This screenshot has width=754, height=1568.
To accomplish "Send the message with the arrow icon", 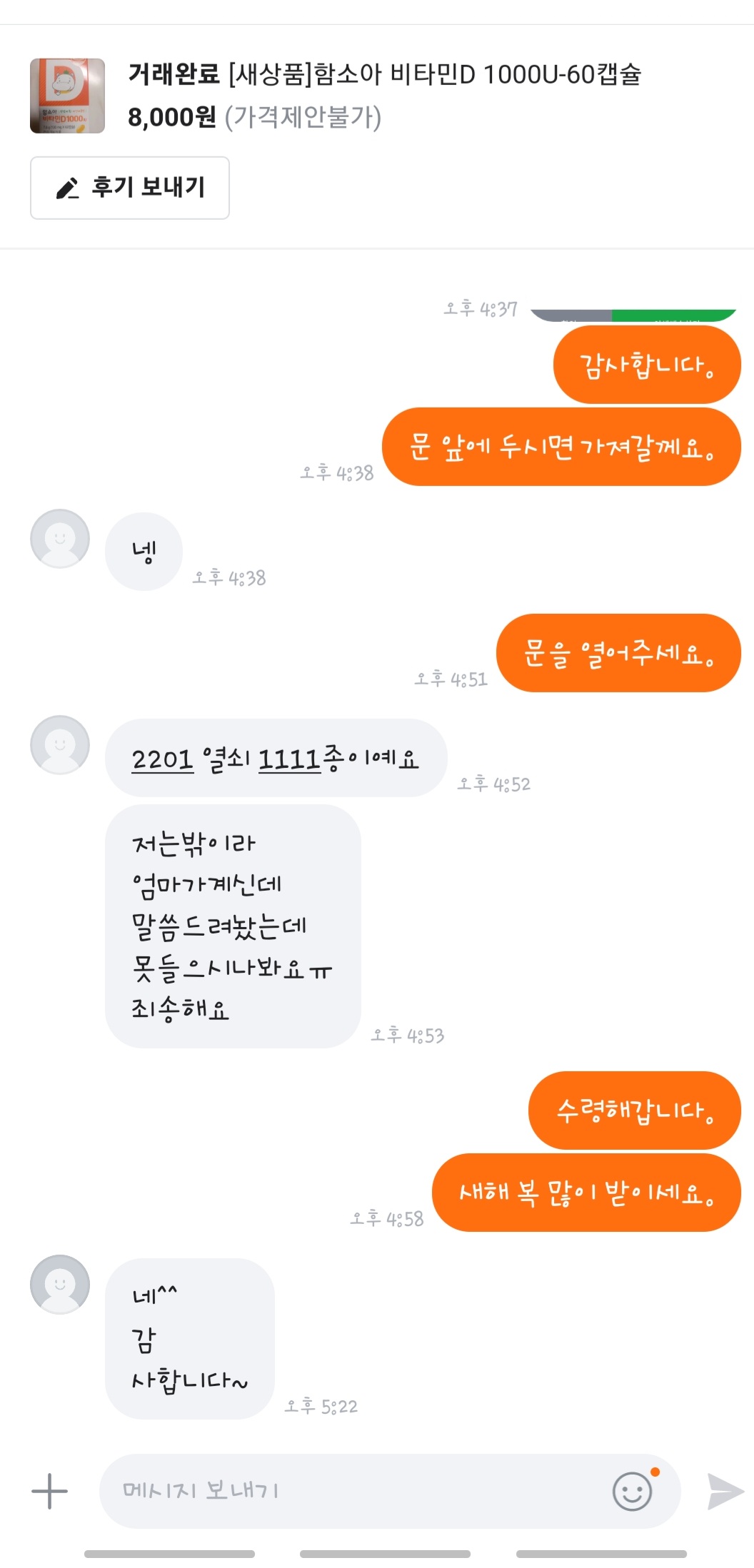I will 724,1491.
